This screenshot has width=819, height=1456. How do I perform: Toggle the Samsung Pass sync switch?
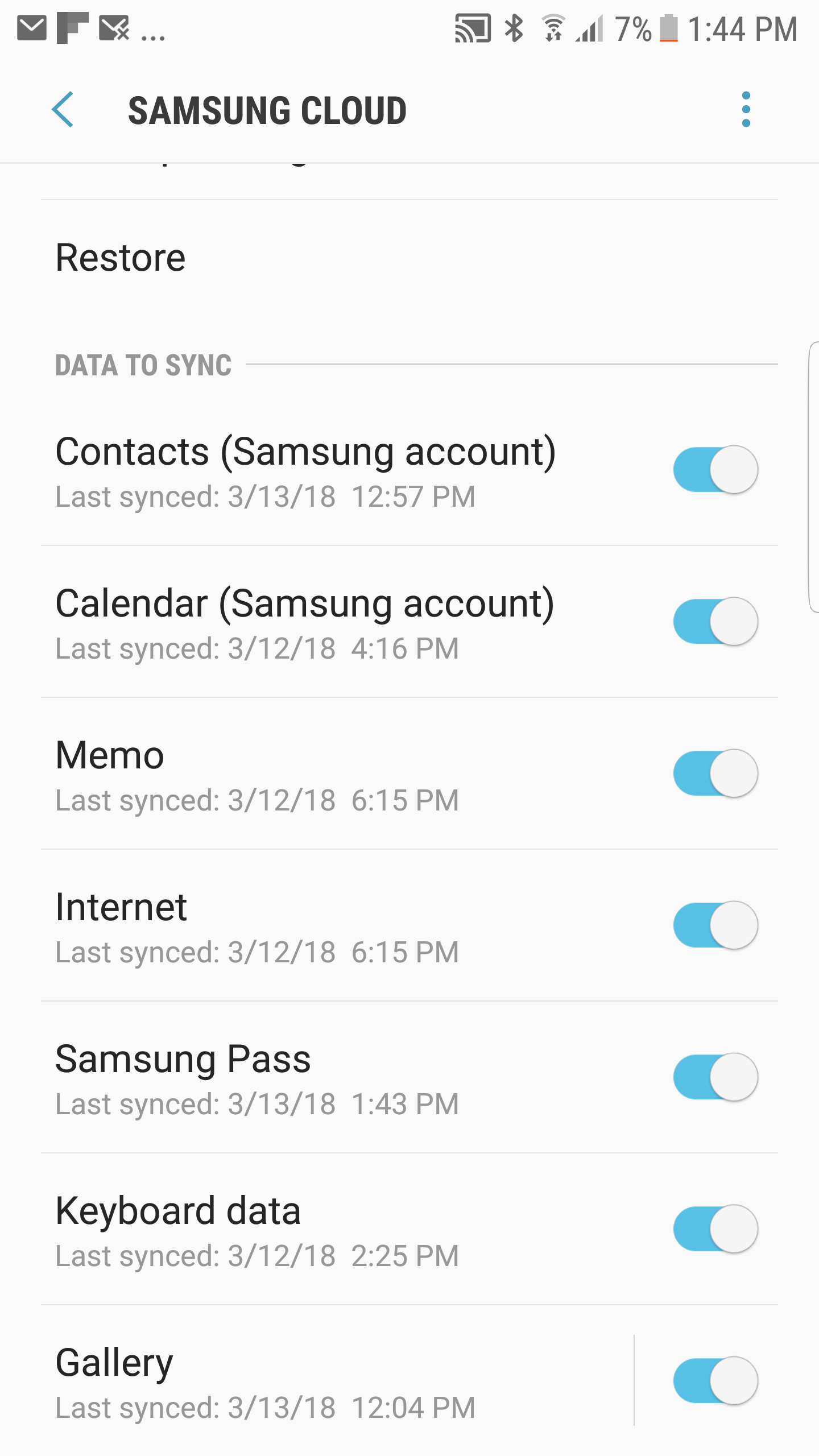click(x=715, y=1077)
